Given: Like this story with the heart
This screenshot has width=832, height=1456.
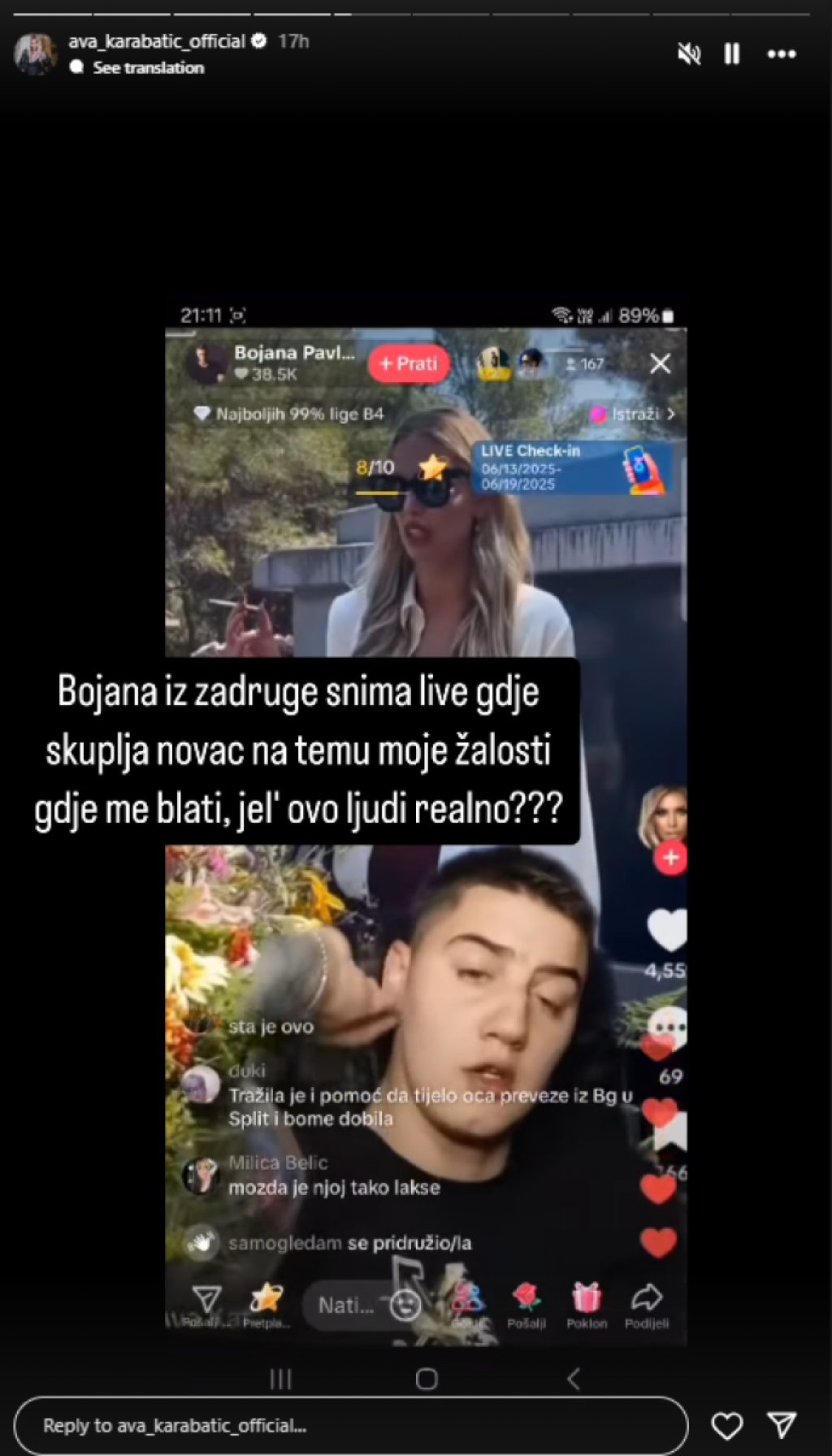Looking at the screenshot, I should point(726,1425).
